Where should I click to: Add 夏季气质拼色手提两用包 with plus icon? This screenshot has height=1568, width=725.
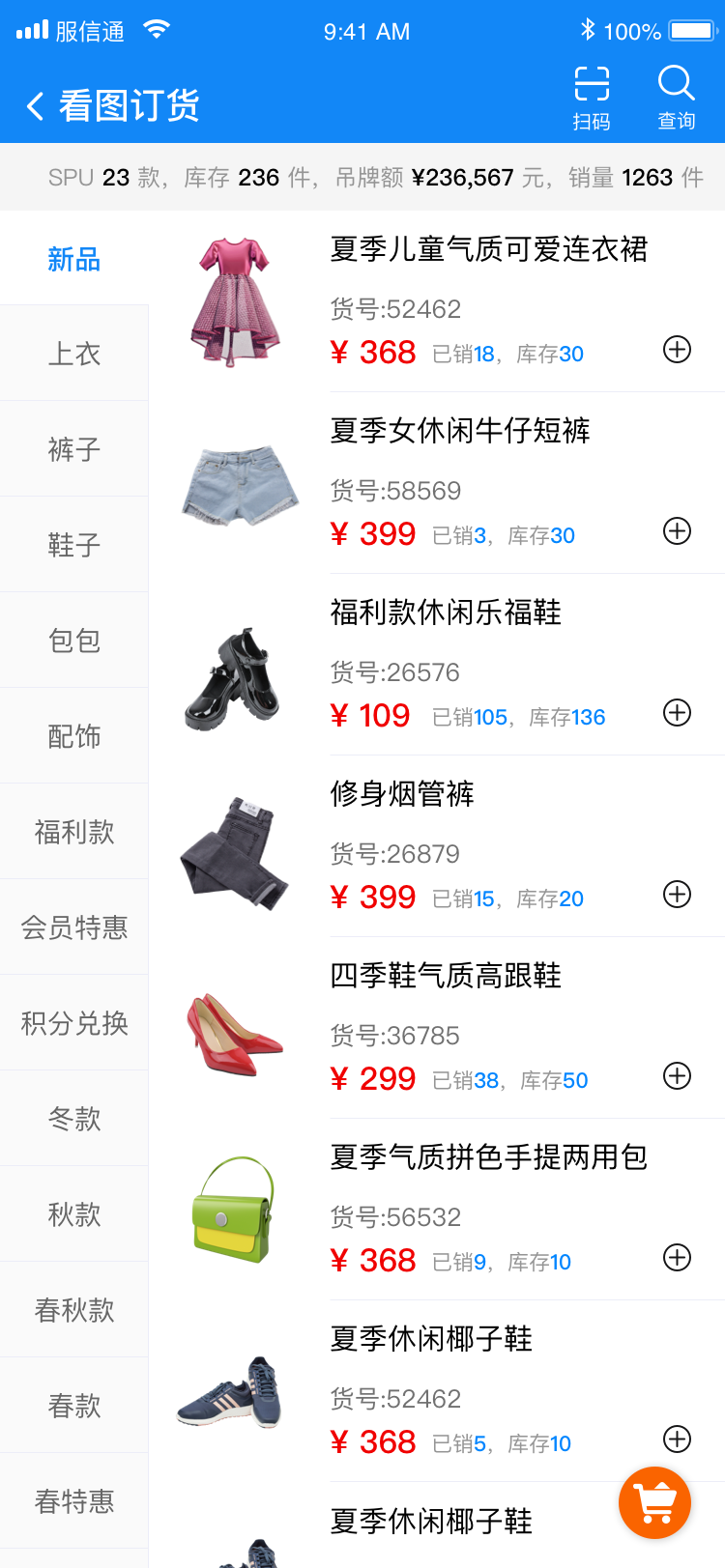[677, 1258]
